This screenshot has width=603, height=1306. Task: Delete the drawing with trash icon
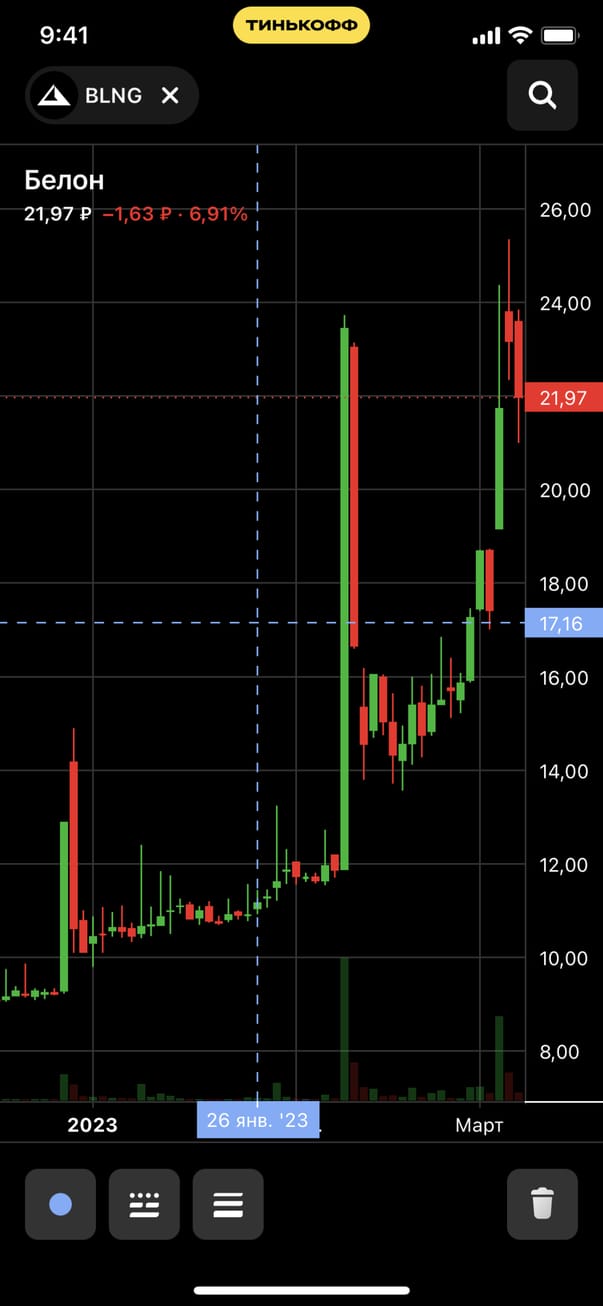point(542,1204)
